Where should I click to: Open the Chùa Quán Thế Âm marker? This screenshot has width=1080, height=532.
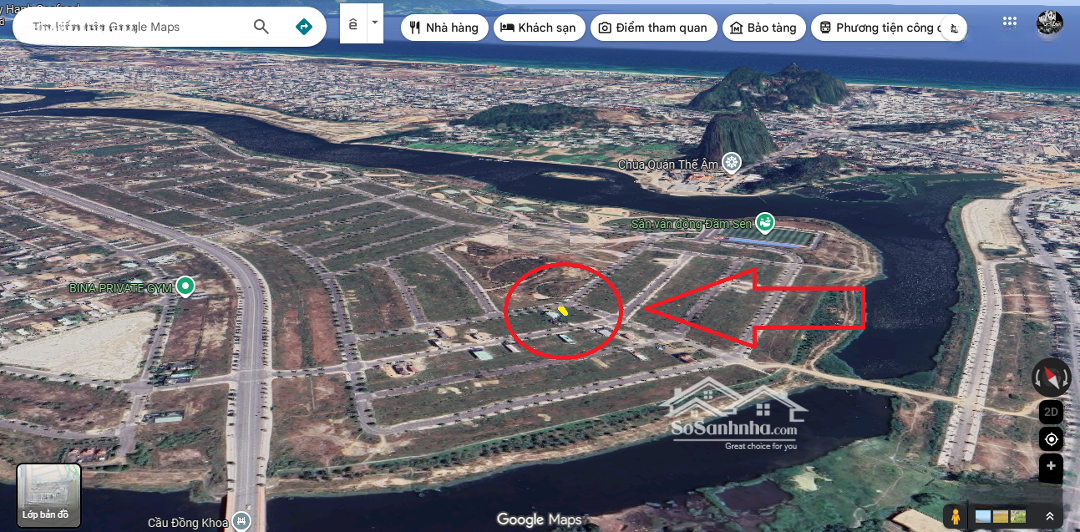click(732, 162)
